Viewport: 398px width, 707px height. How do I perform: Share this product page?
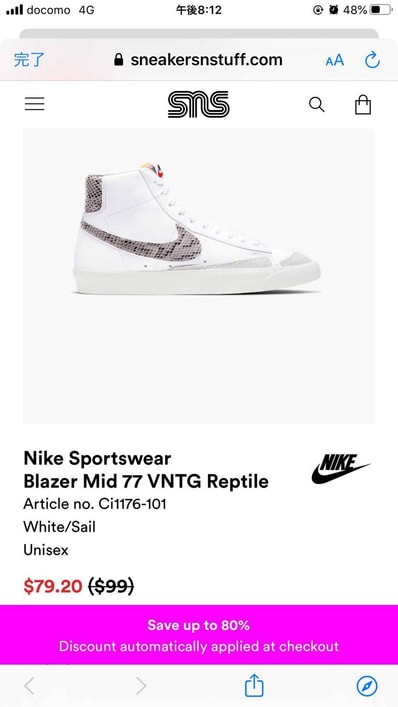tap(254, 685)
